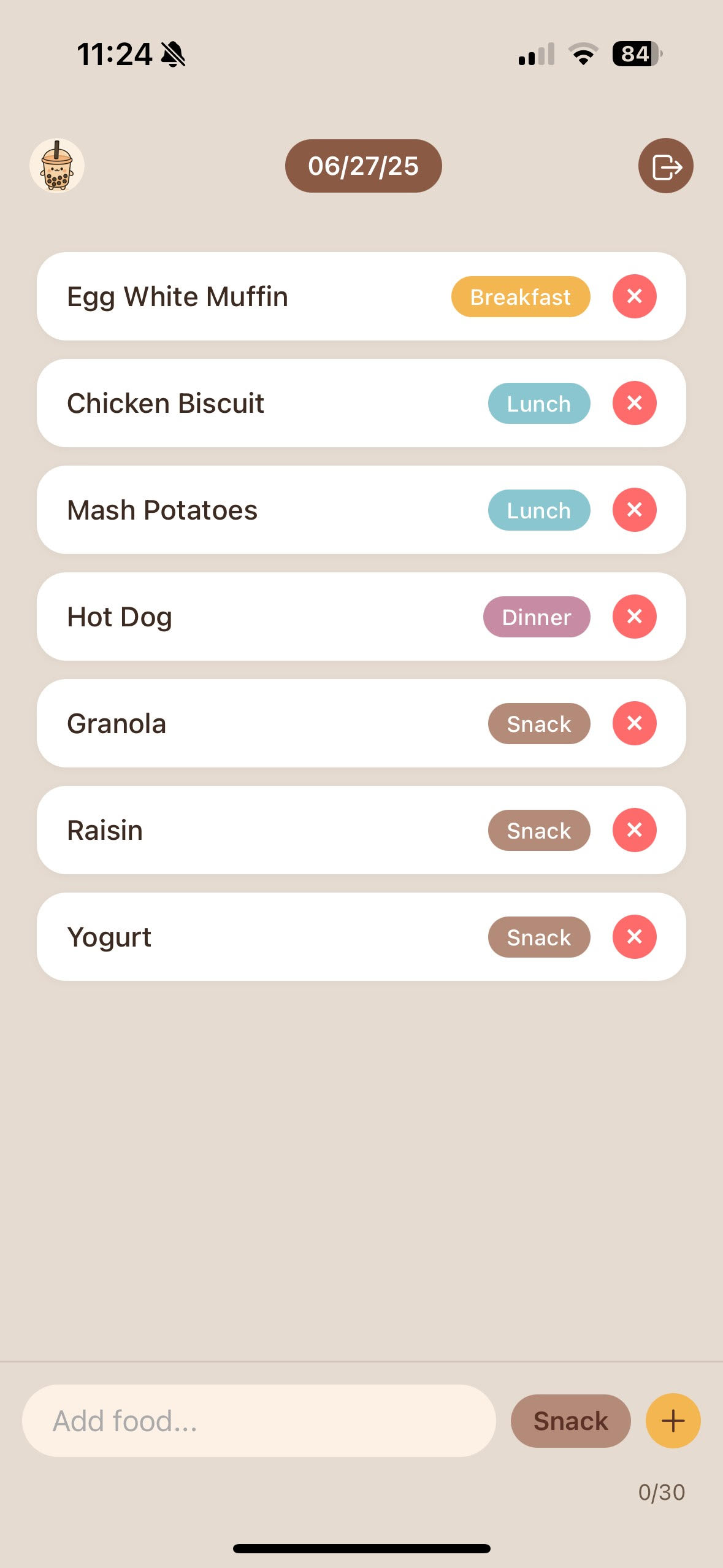Screen dimensions: 723x1568
Task: Tap the logout icon
Action: point(665,166)
